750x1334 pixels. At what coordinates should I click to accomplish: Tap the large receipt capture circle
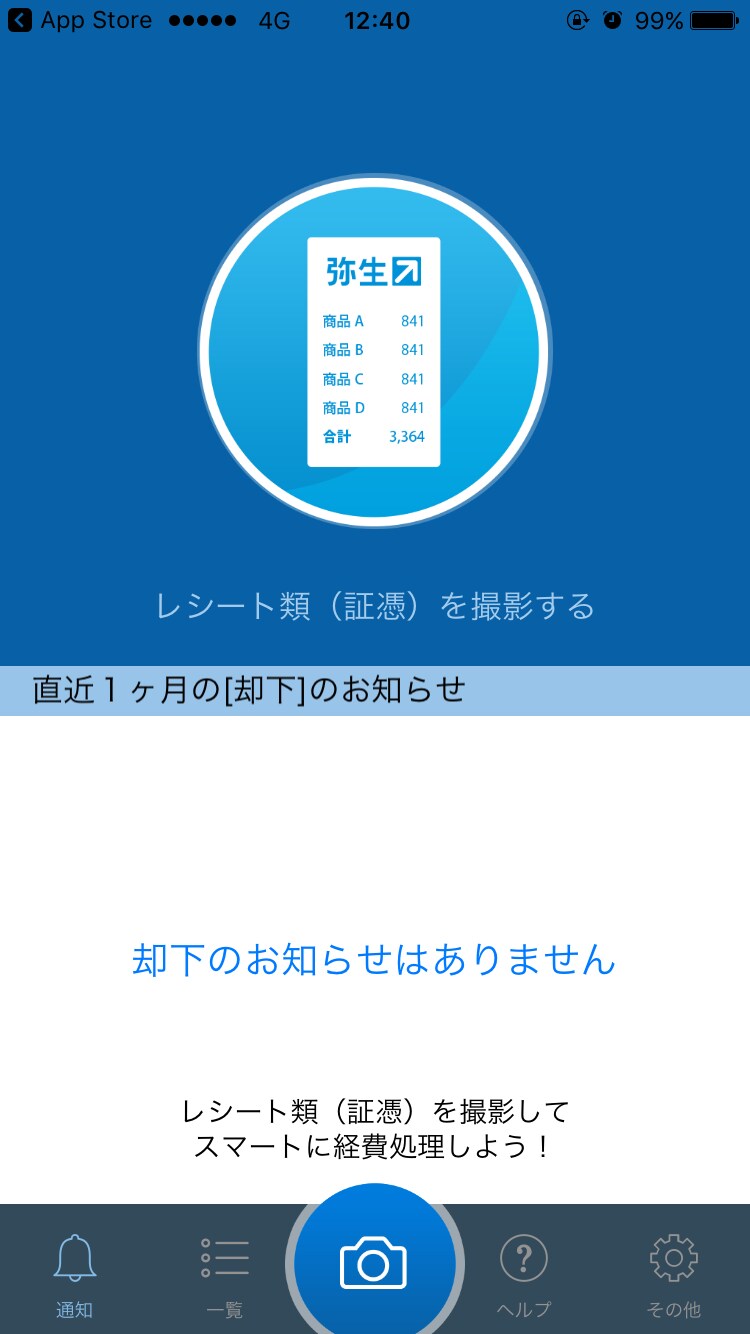tap(374, 351)
